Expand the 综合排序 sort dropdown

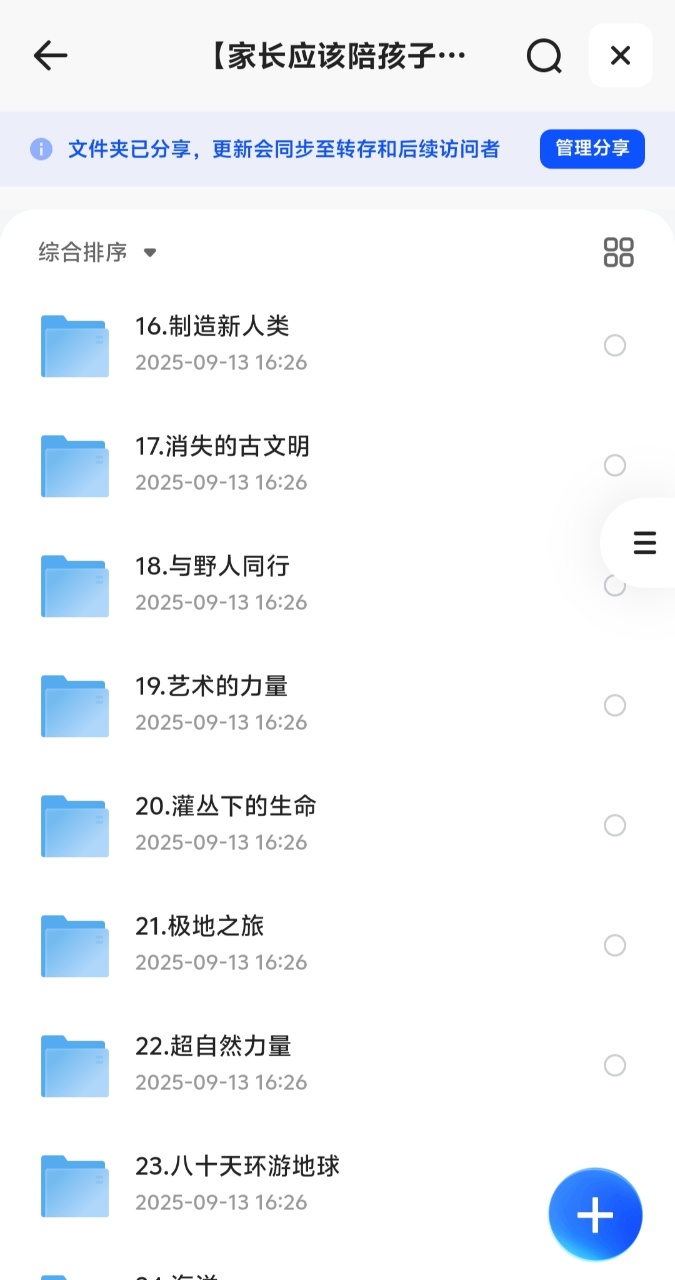click(98, 252)
